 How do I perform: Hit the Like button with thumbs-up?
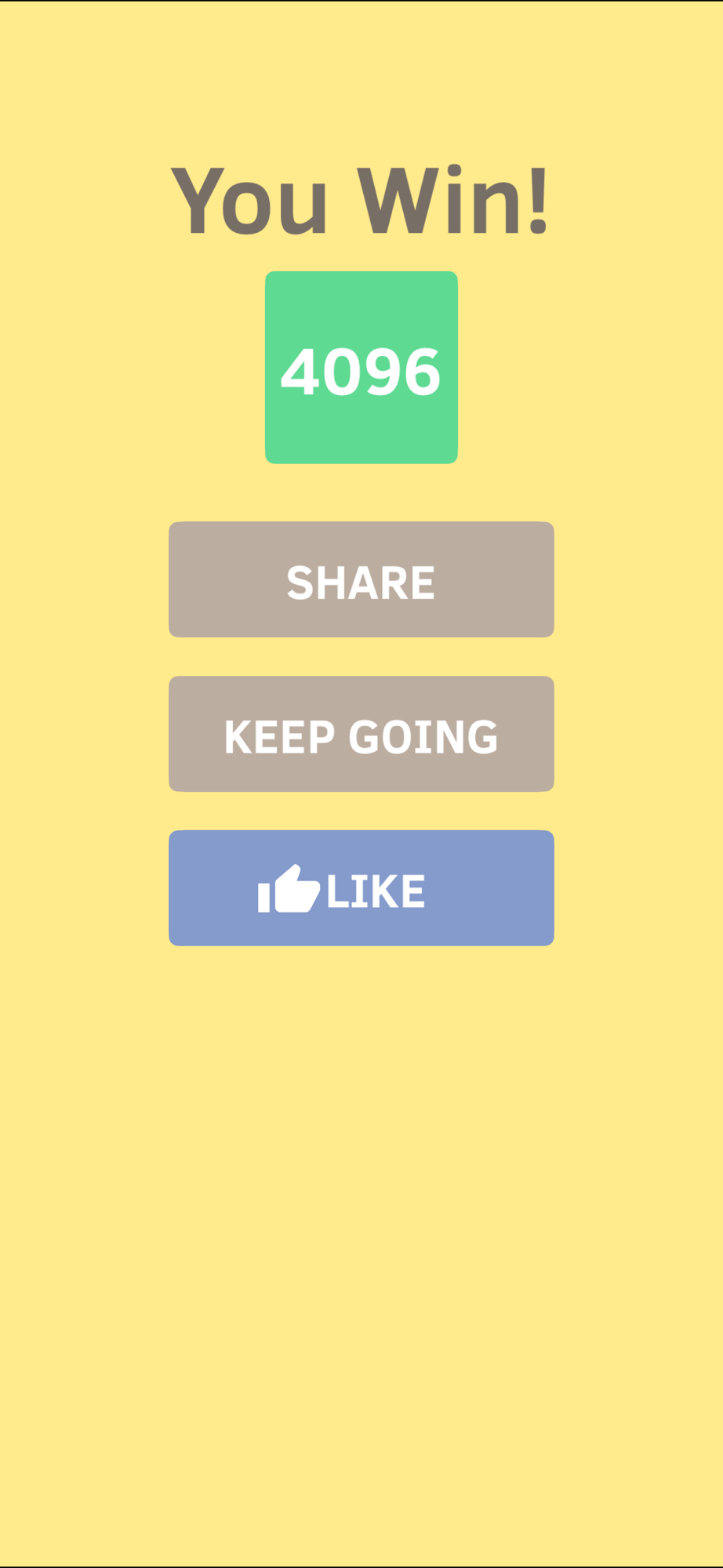[361, 888]
